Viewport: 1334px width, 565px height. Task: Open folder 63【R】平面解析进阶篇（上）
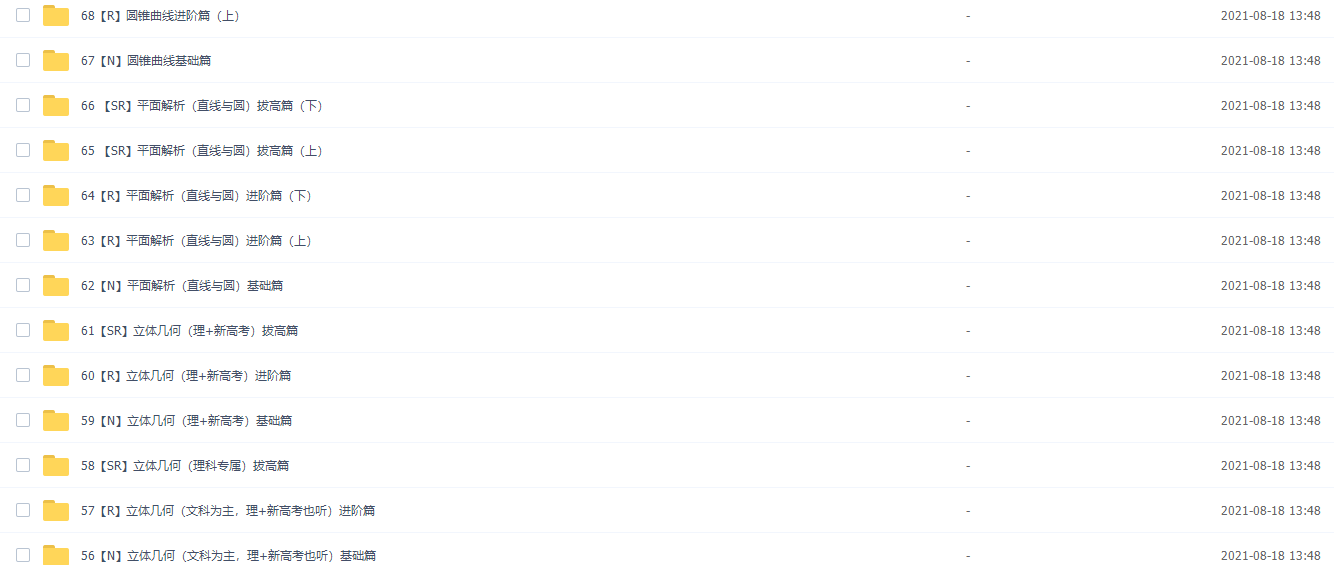(196, 241)
